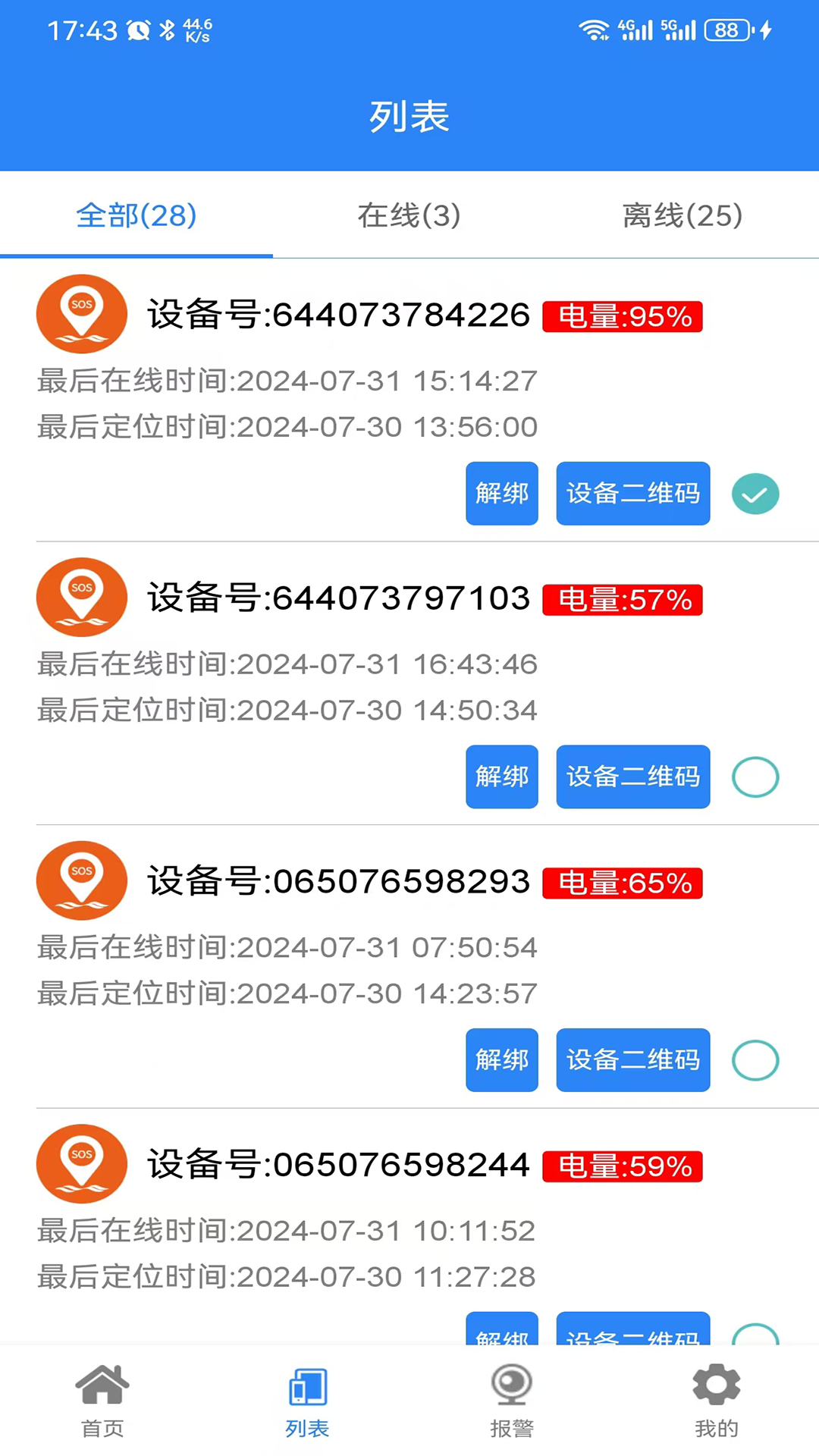Check the circle next to device 065076598293
This screenshot has width=819, height=1456.
click(755, 1060)
